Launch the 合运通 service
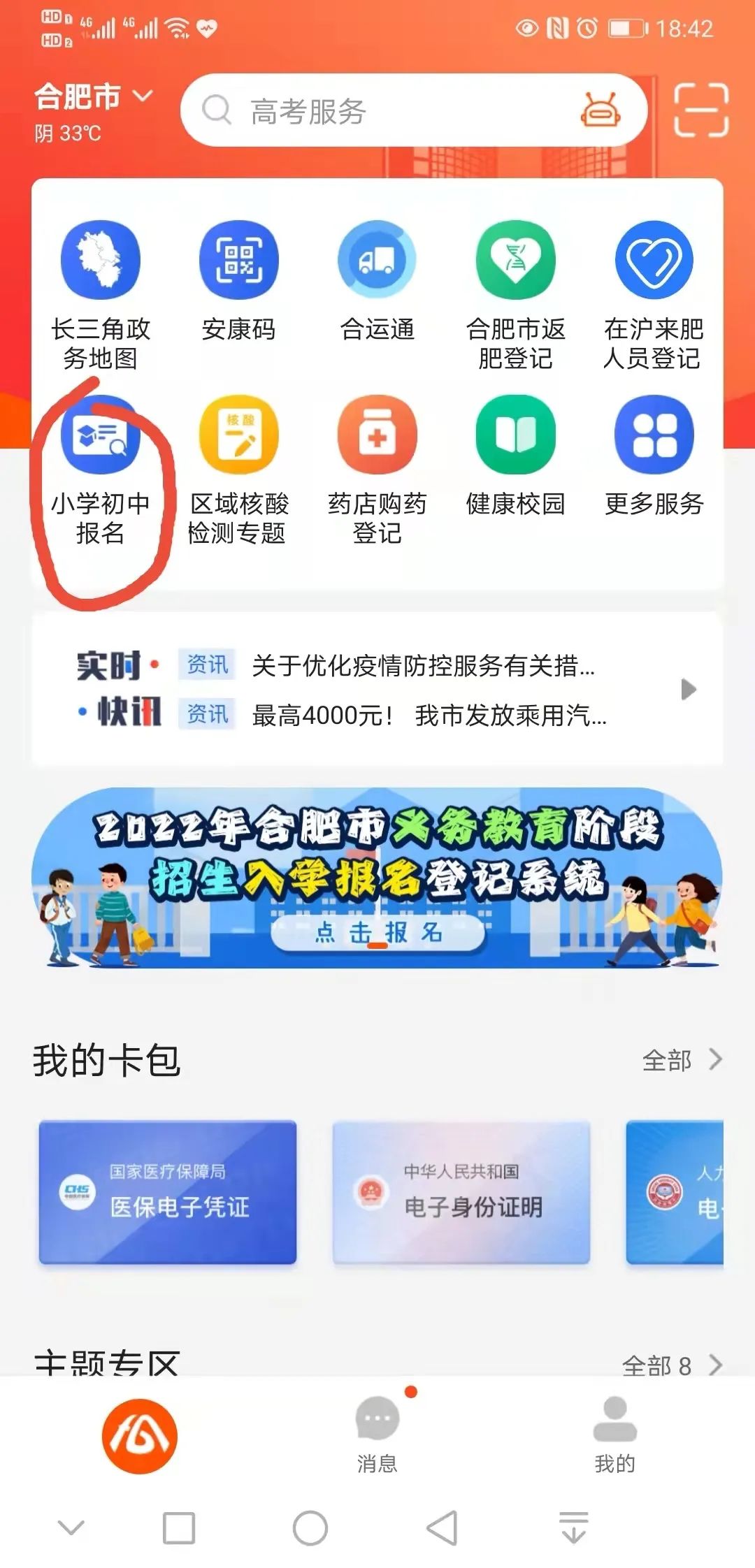Screen dimensions: 755x1568 377,280
